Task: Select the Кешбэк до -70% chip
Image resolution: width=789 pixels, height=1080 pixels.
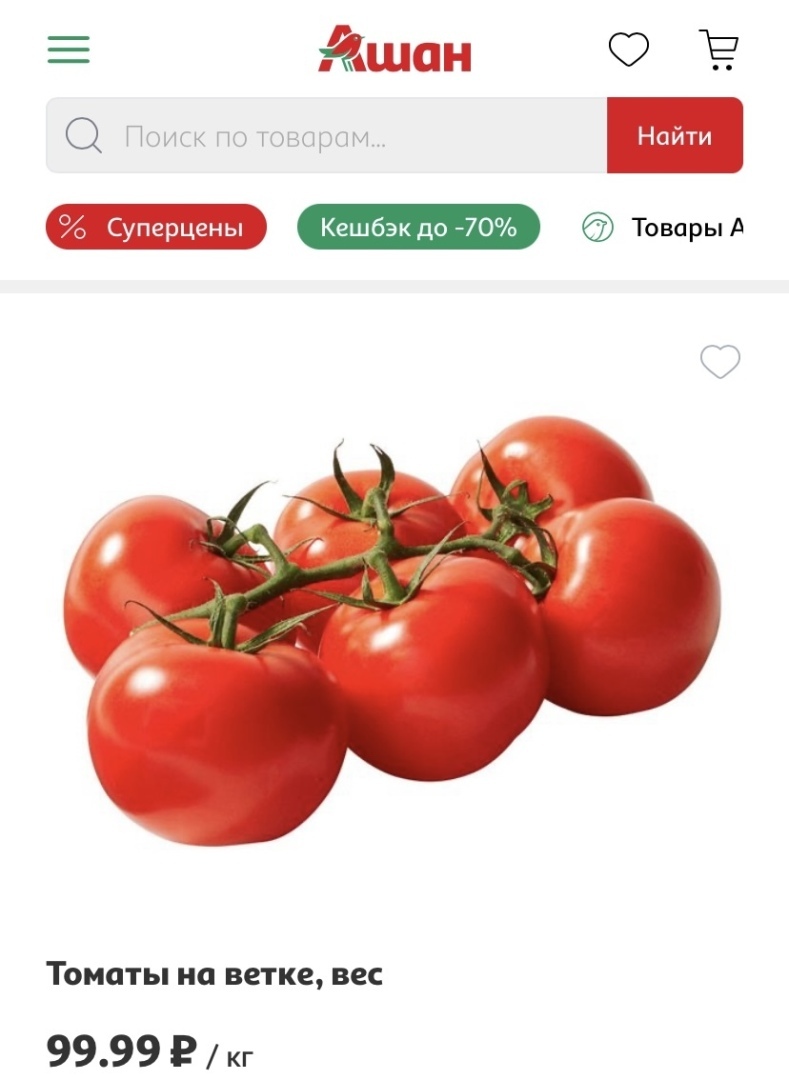Action: 418,227
